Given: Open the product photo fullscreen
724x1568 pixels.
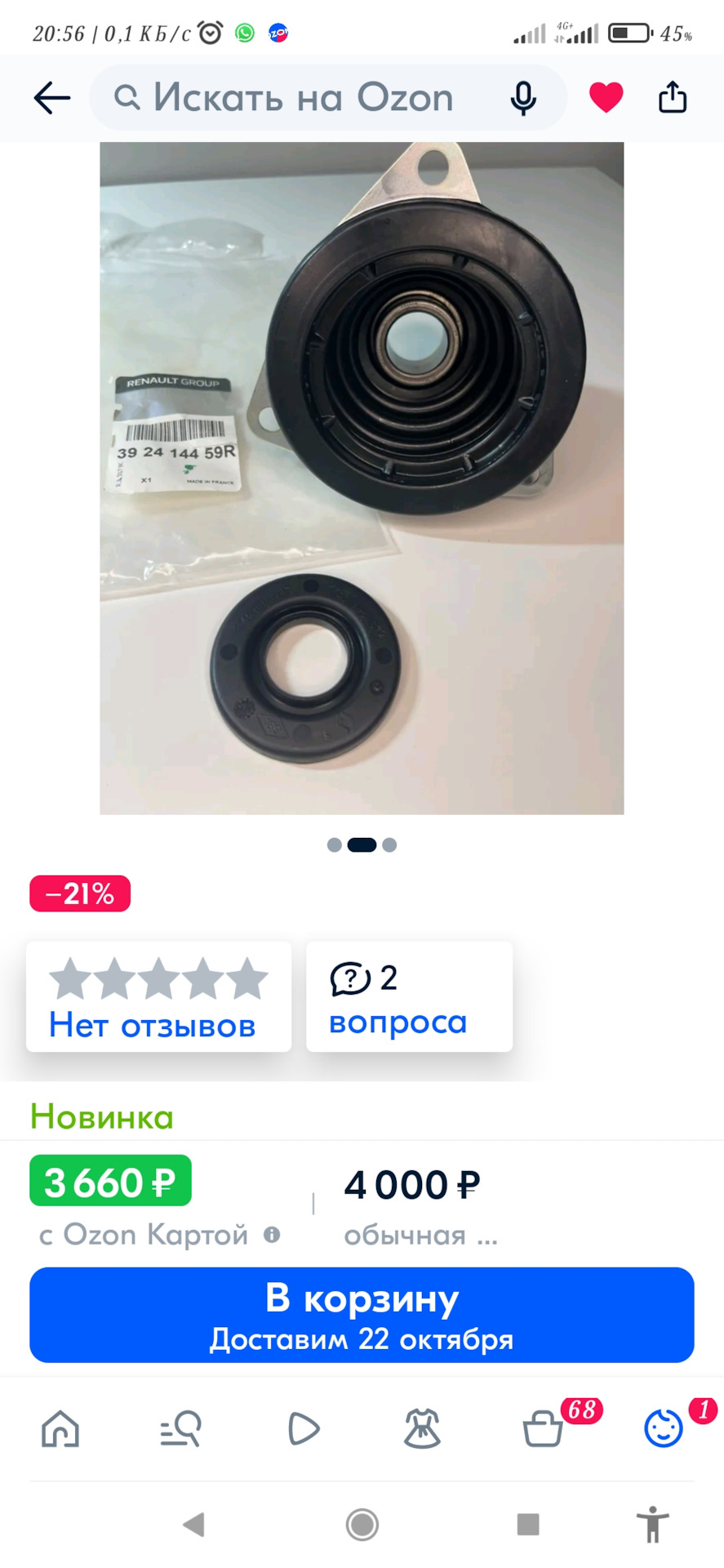Looking at the screenshot, I should coord(362,478).
